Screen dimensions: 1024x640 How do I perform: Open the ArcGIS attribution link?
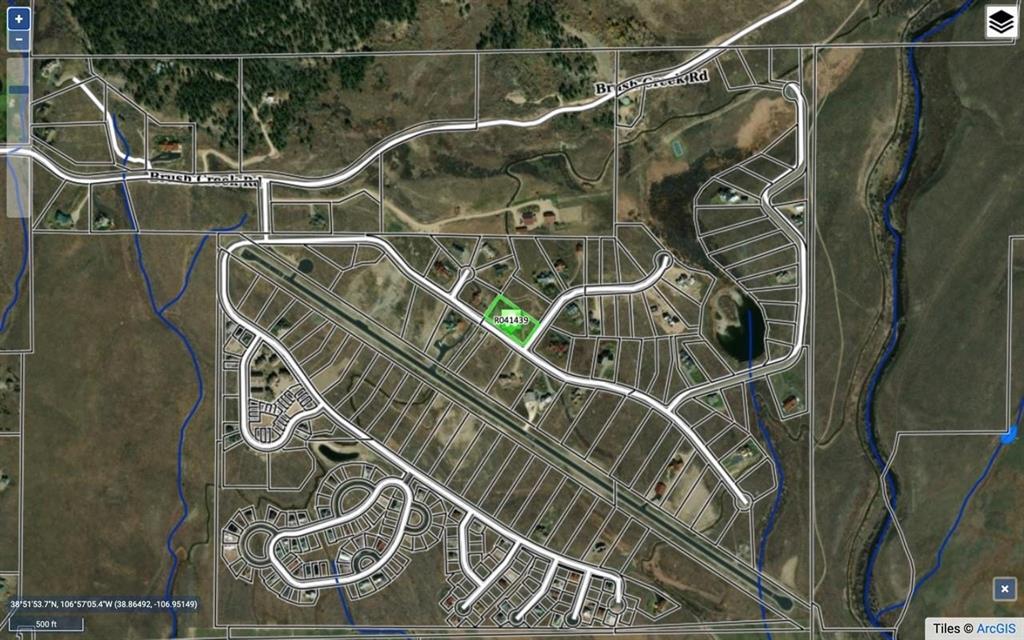(x=996, y=628)
